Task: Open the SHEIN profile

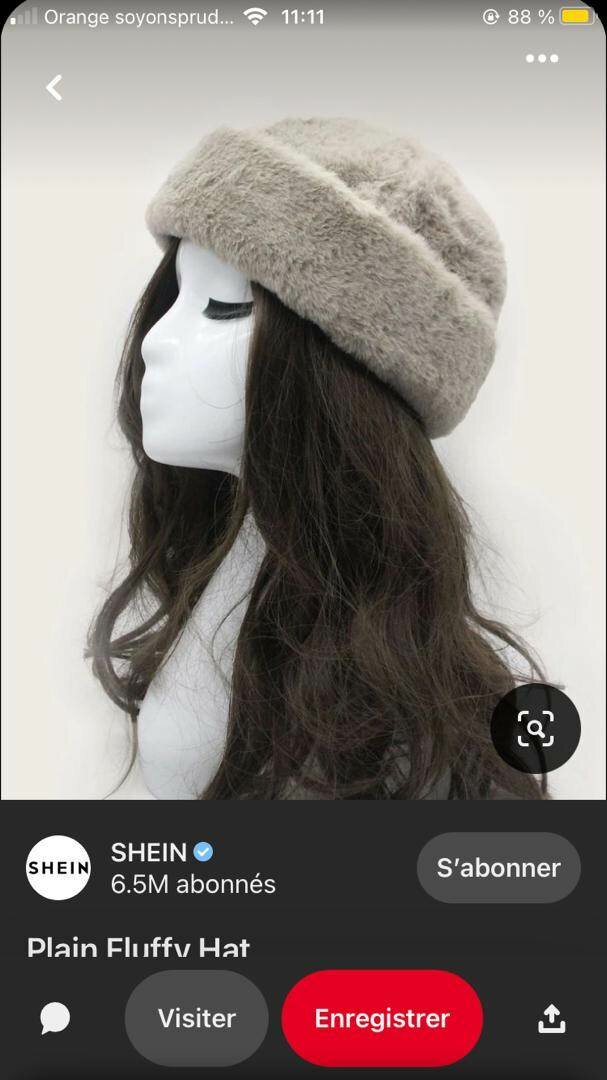Action: pos(58,867)
